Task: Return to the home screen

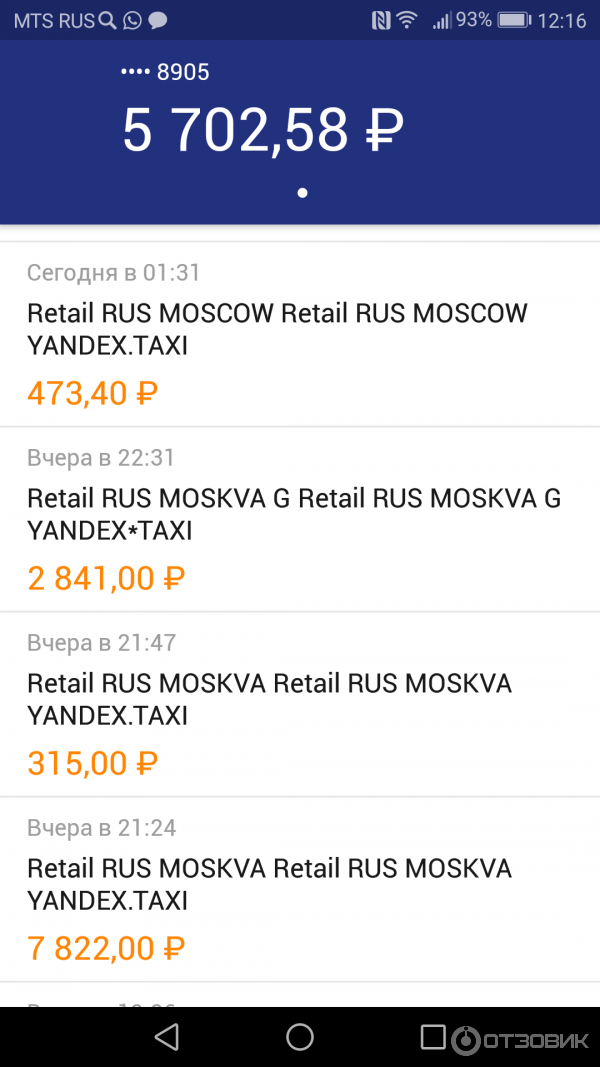Action: (300, 1037)
